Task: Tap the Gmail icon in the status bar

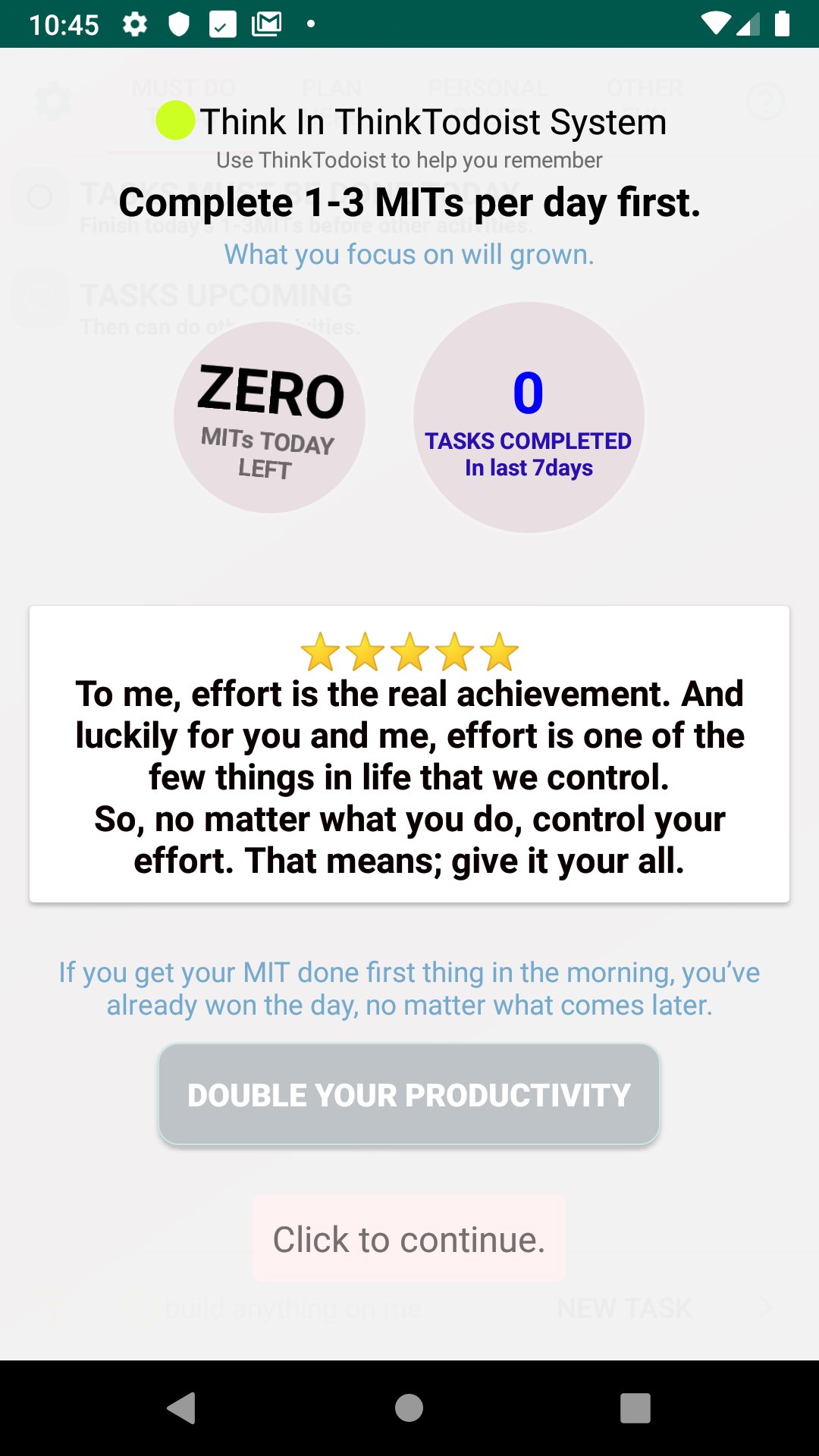Action: (267, 24)
